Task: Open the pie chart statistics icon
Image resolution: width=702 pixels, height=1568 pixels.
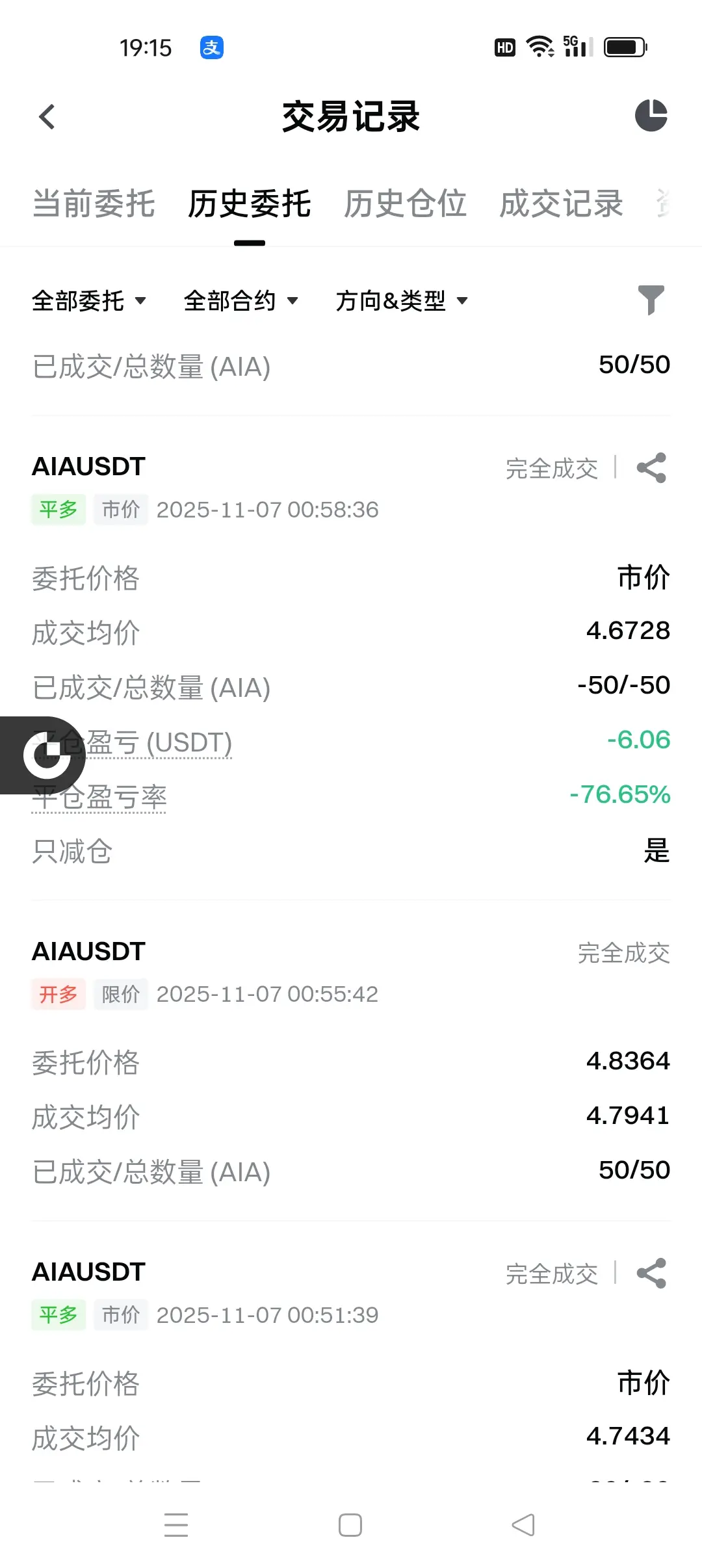Action: tap(651, 116)
